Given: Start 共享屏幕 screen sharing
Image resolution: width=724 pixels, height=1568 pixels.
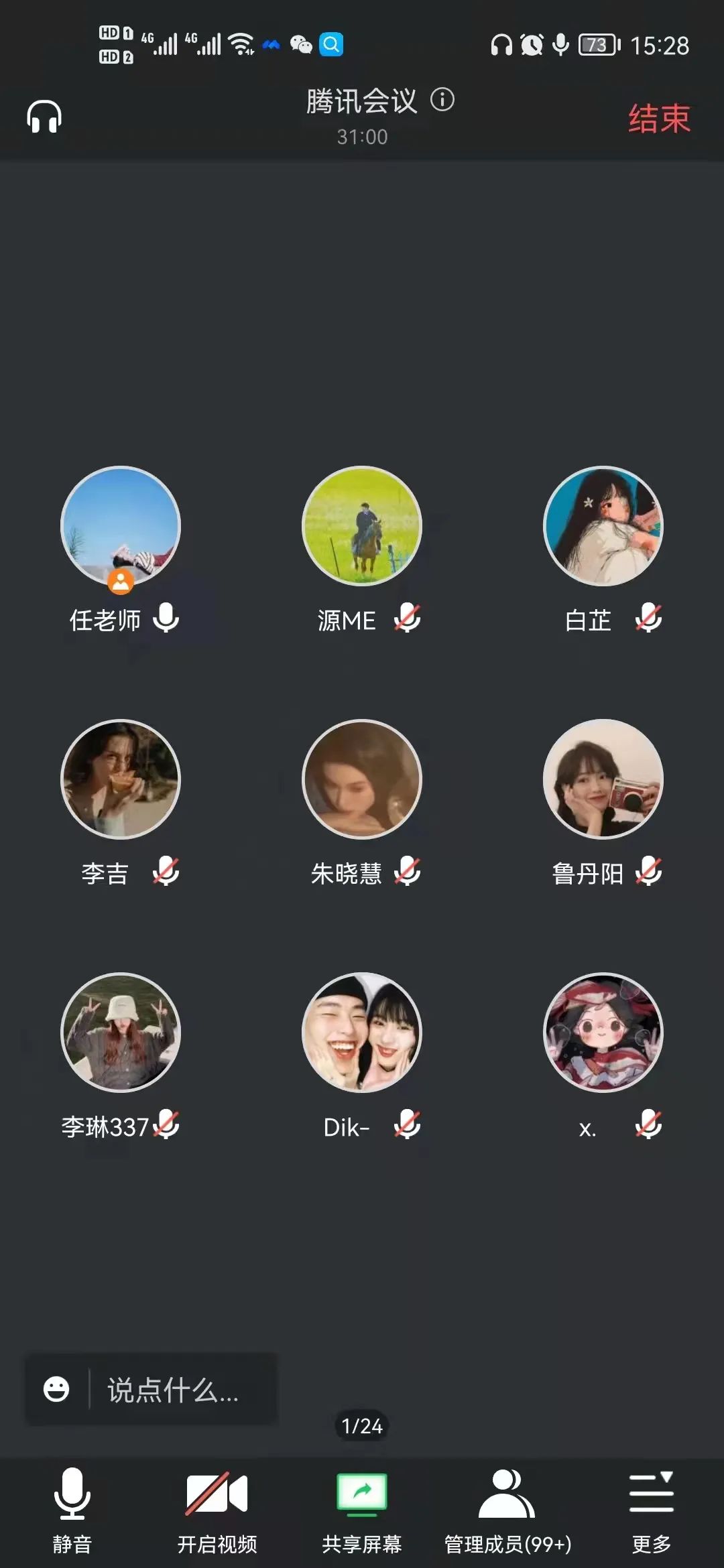Looking at the screenshot, I should tap(362, 1511).
